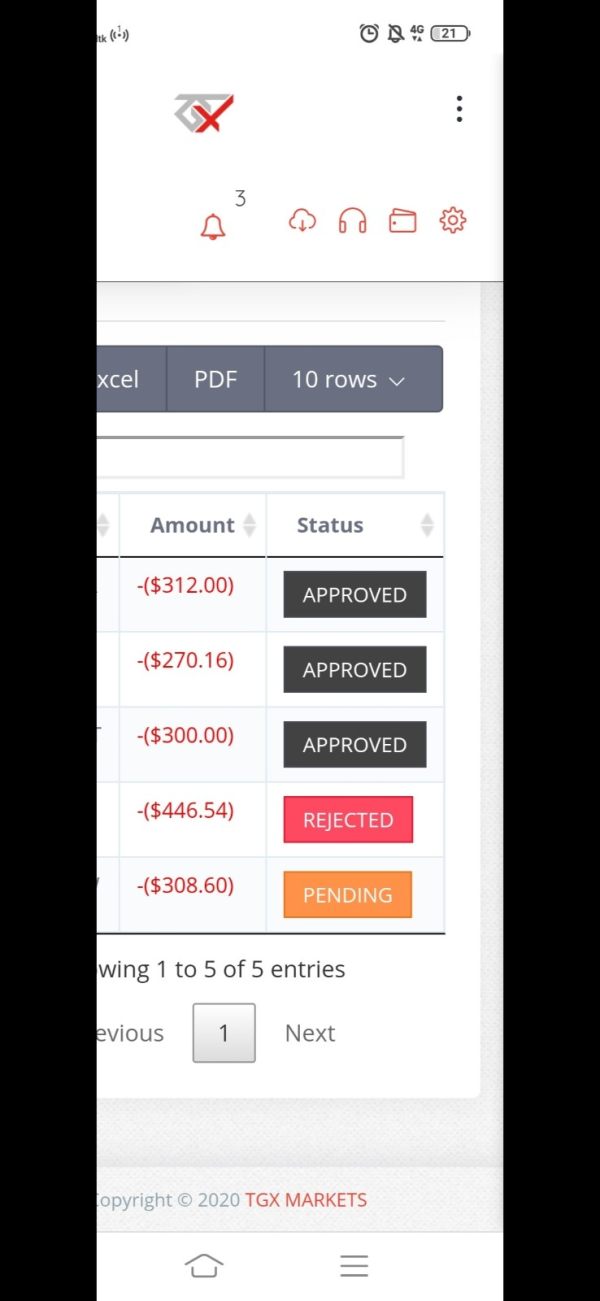
Task: Go to the Next page
Action: coord(310,1033)
